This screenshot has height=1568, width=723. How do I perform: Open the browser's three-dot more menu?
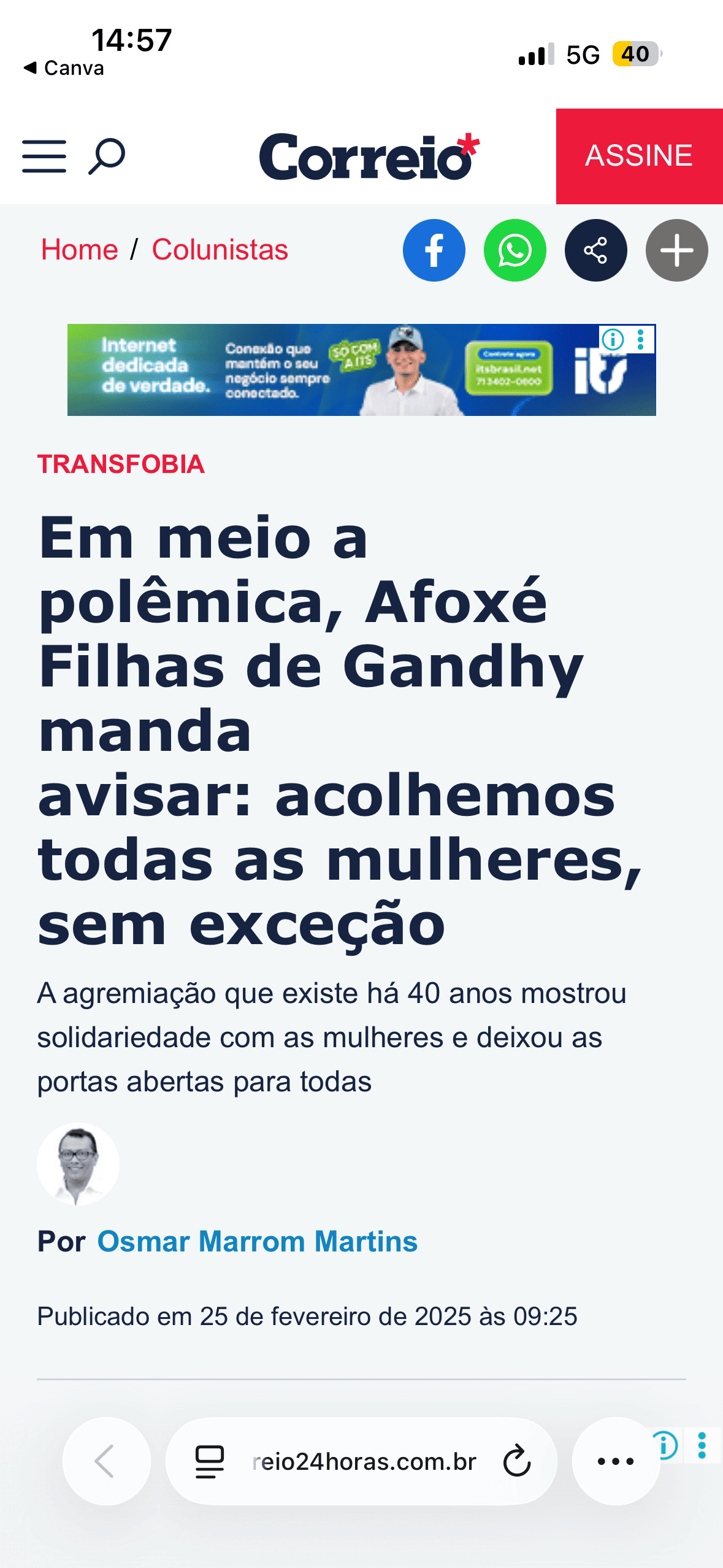(615, 1461)
